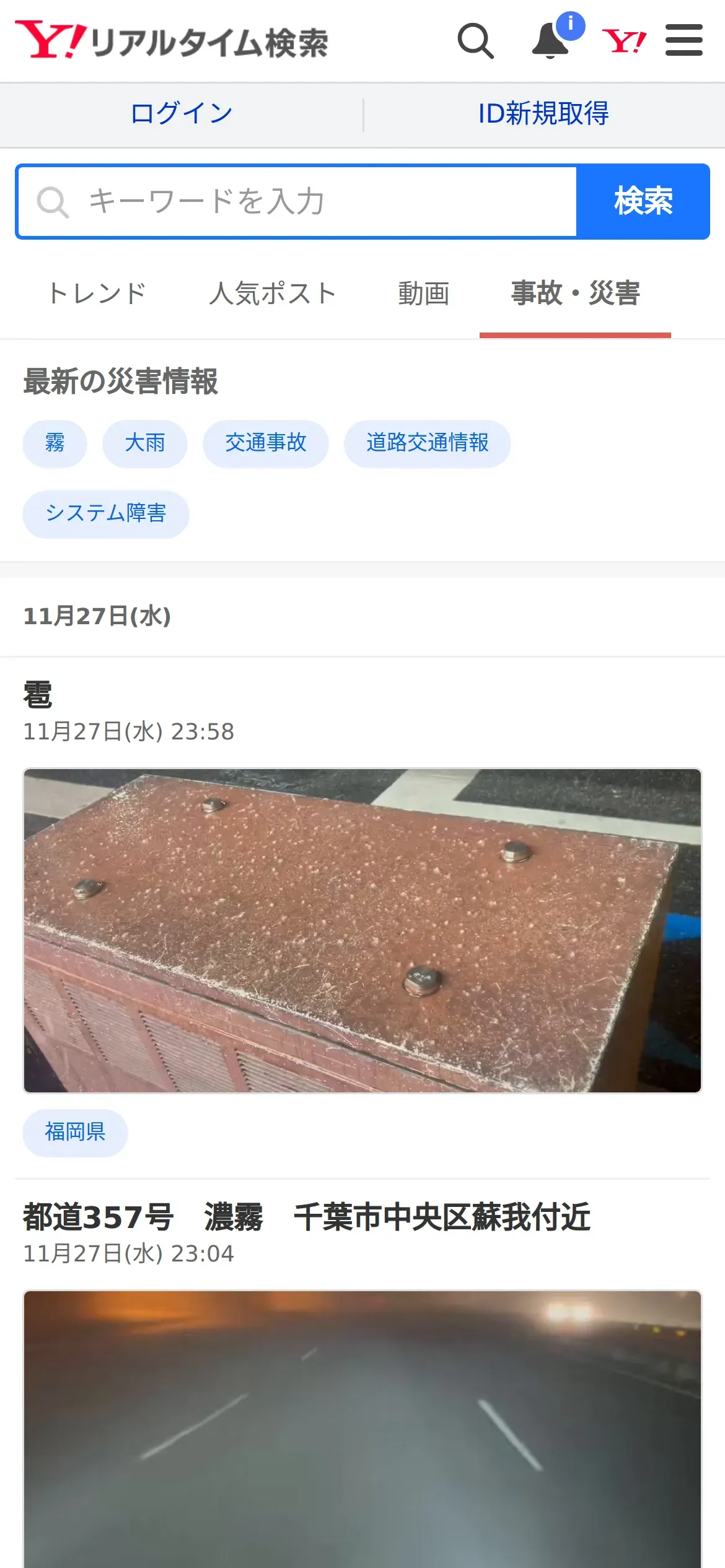Switch to the 動画 tab
This screenshot has height=1568, width=725.
[x=424, y=294]
